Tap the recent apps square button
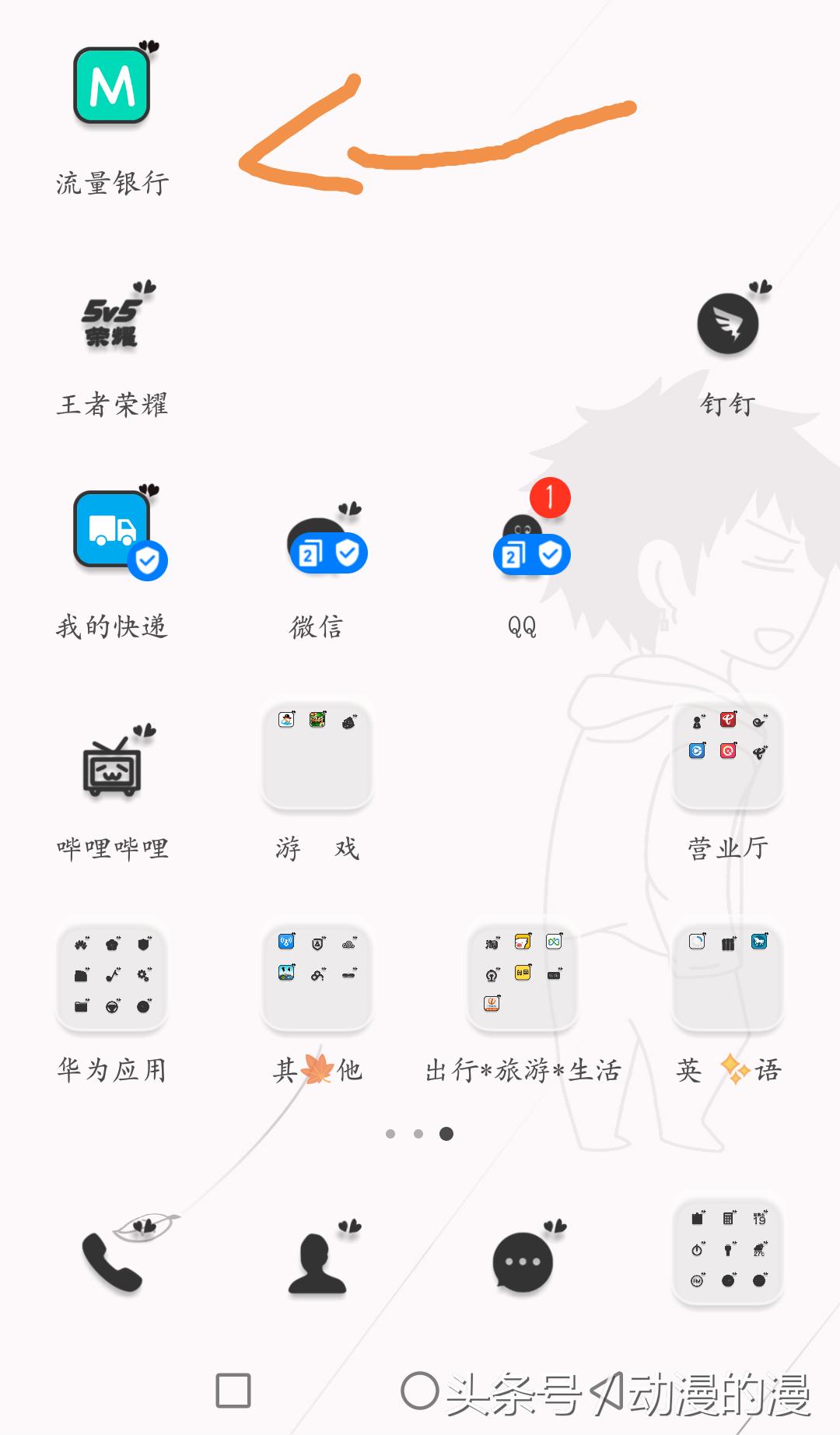Image resolution: width=840 pixels, height=1435 pixels. pyautogui.click(x=233, y=1391)
